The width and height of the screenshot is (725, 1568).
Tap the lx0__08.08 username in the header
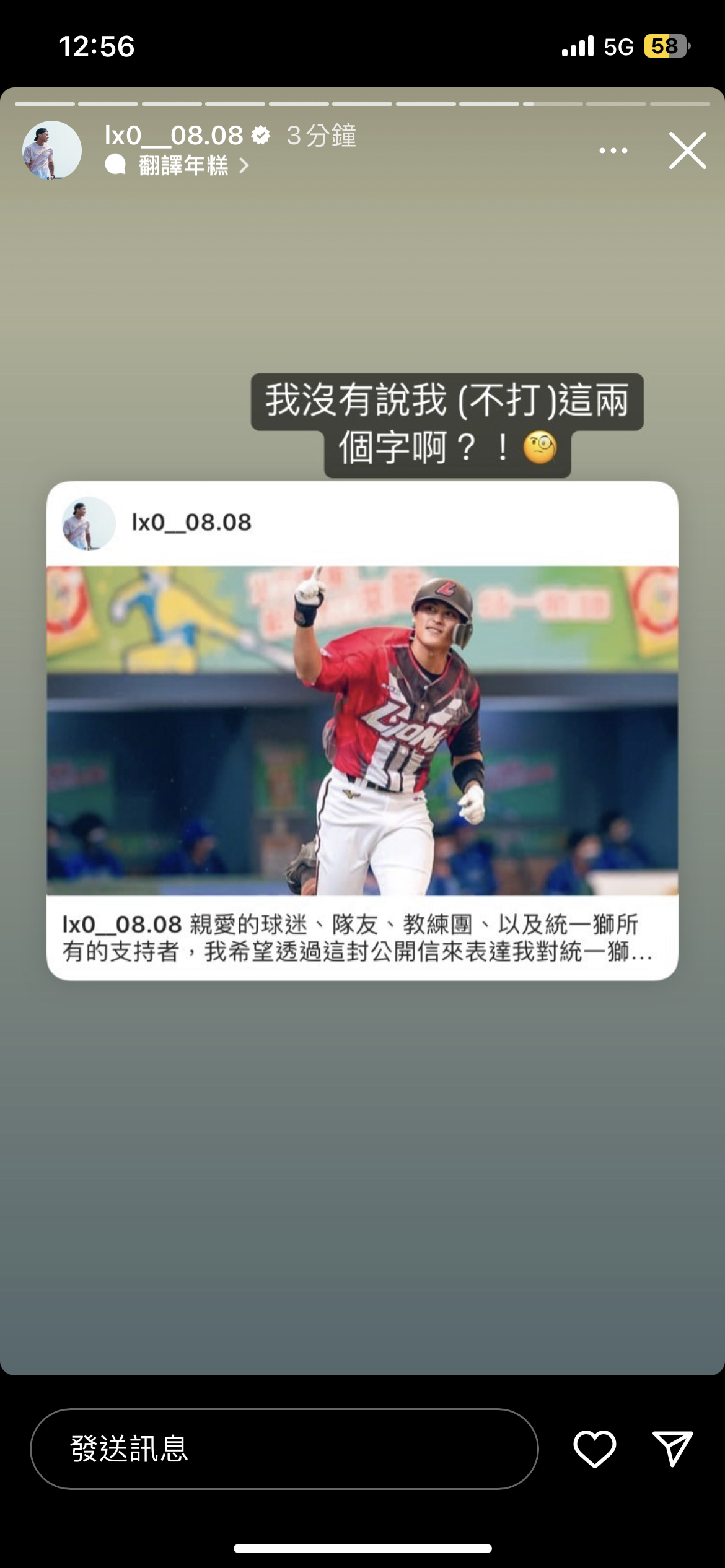pos(174,136)
